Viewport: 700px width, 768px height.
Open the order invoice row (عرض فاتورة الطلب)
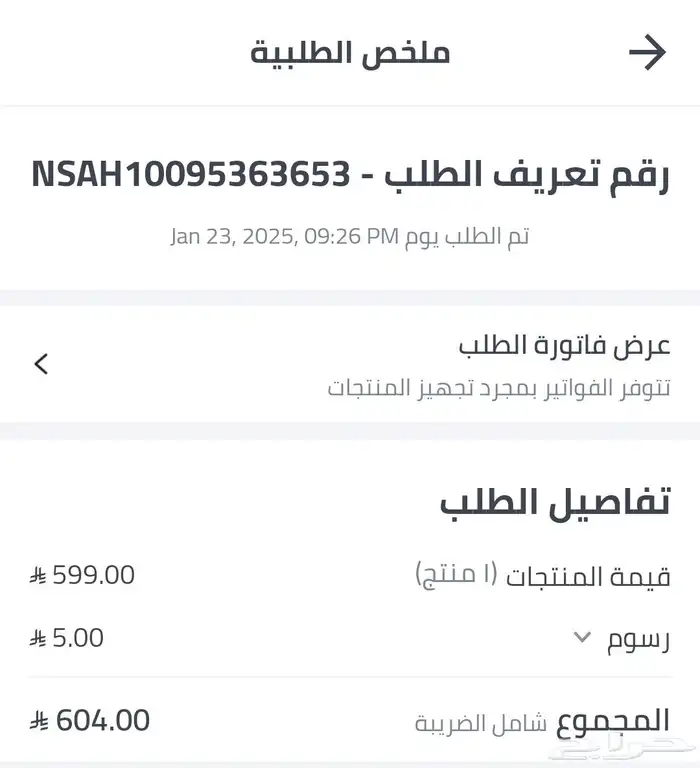click(x=350, y=365)
